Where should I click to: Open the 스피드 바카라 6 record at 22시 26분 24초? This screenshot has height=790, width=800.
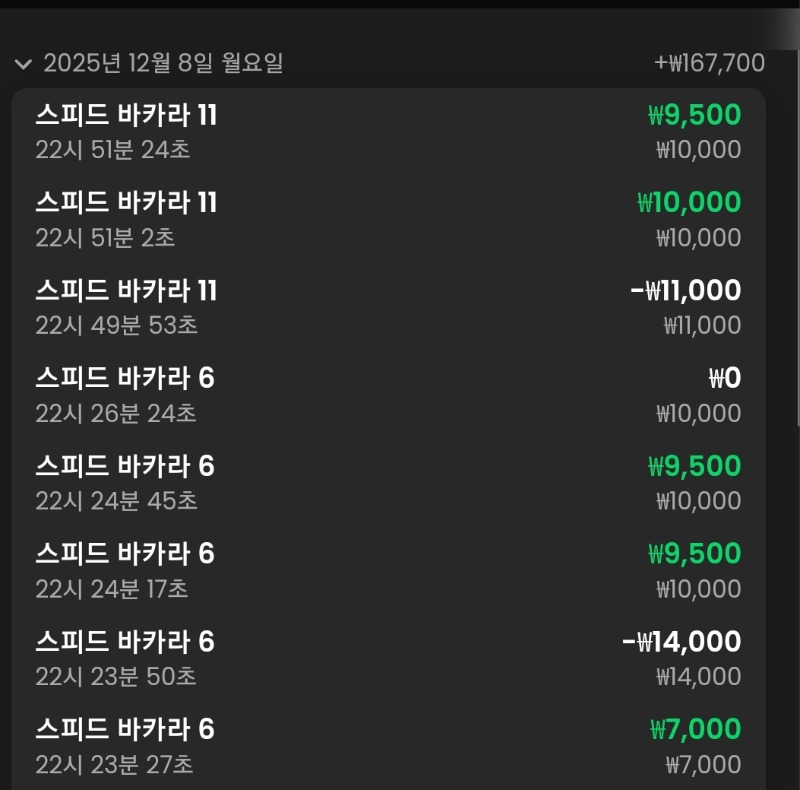tap(388, 395)
